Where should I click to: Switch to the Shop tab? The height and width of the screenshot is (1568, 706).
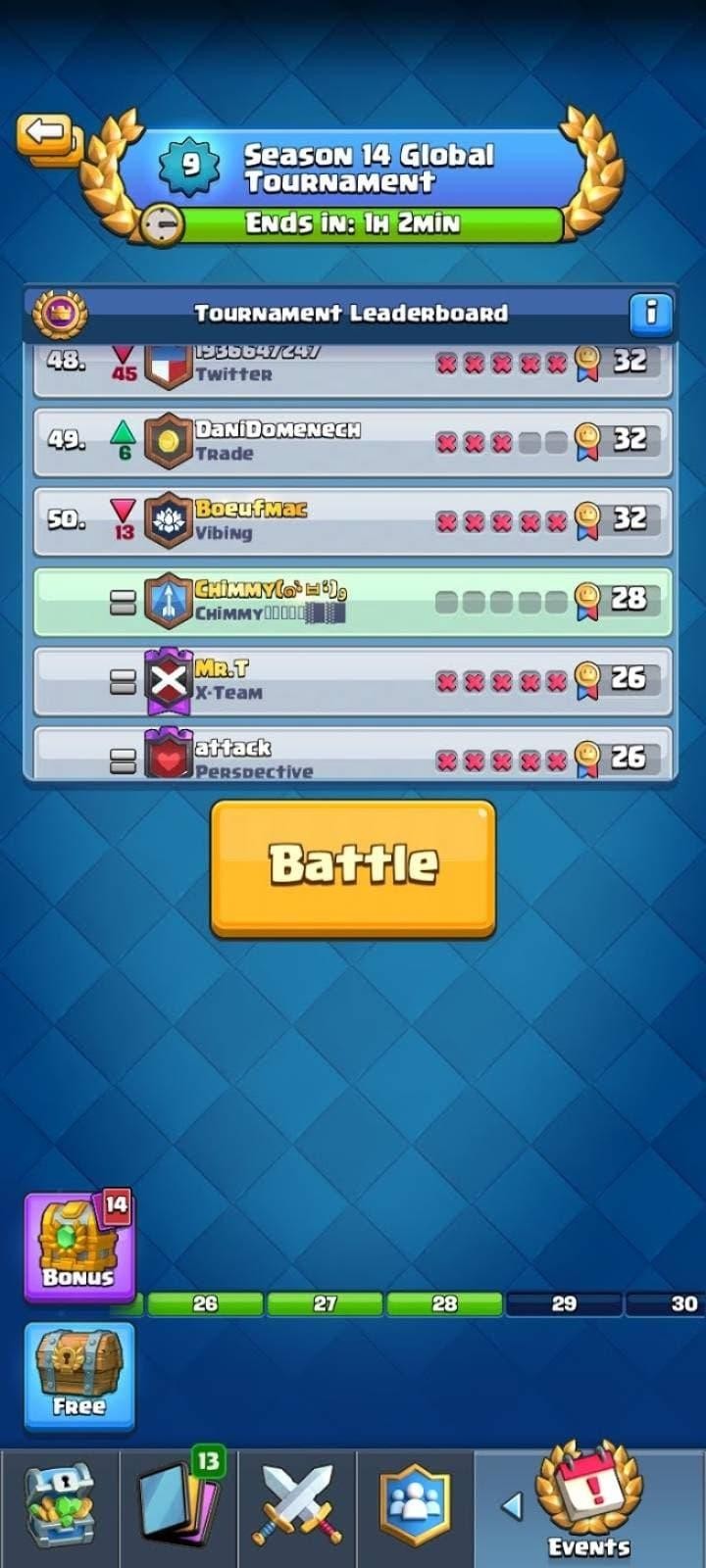[60, 1506]
